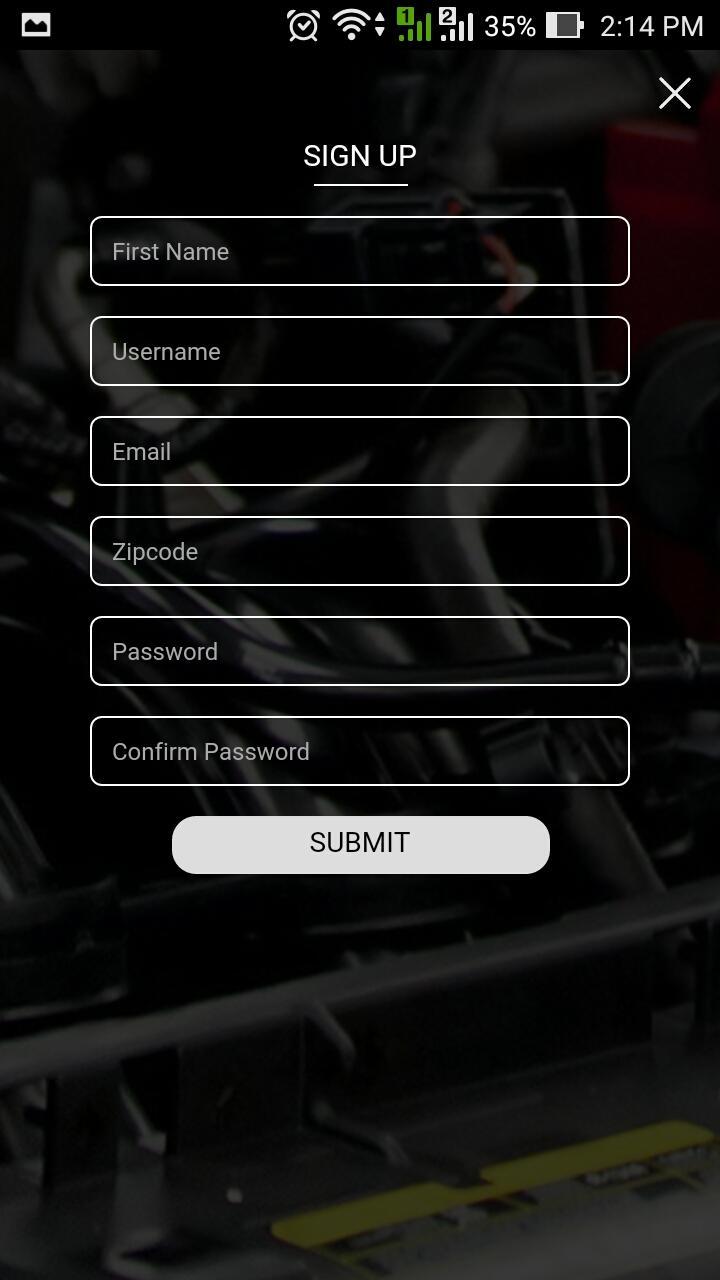Tap the battery icon in status bar
Screen dimensions: 720x1280
(565, 25)
